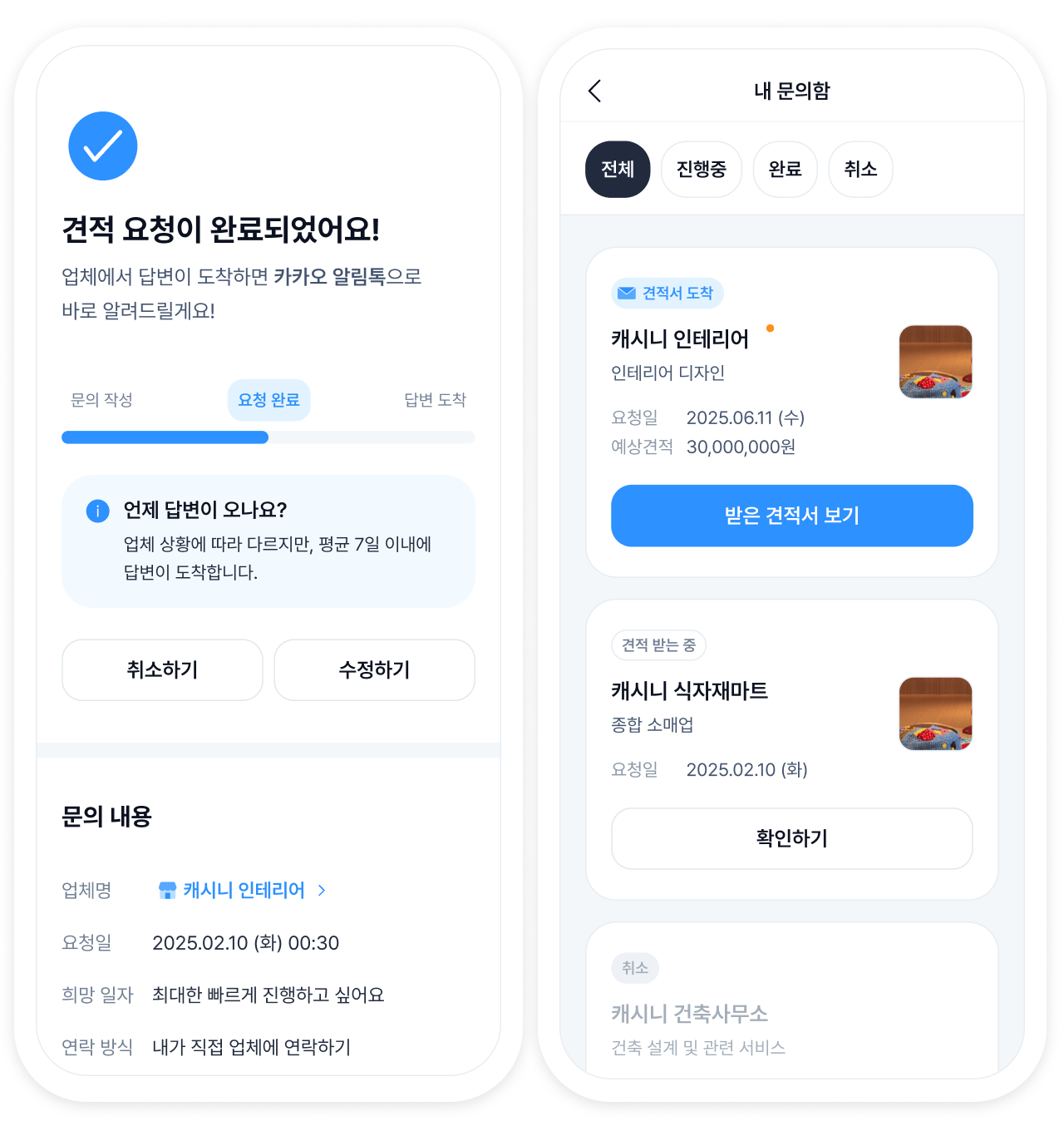Tap 확인하기 for 캐시니 식자재마트
This screenshot has height=1131, width=1064.
(x=791, y=838)
